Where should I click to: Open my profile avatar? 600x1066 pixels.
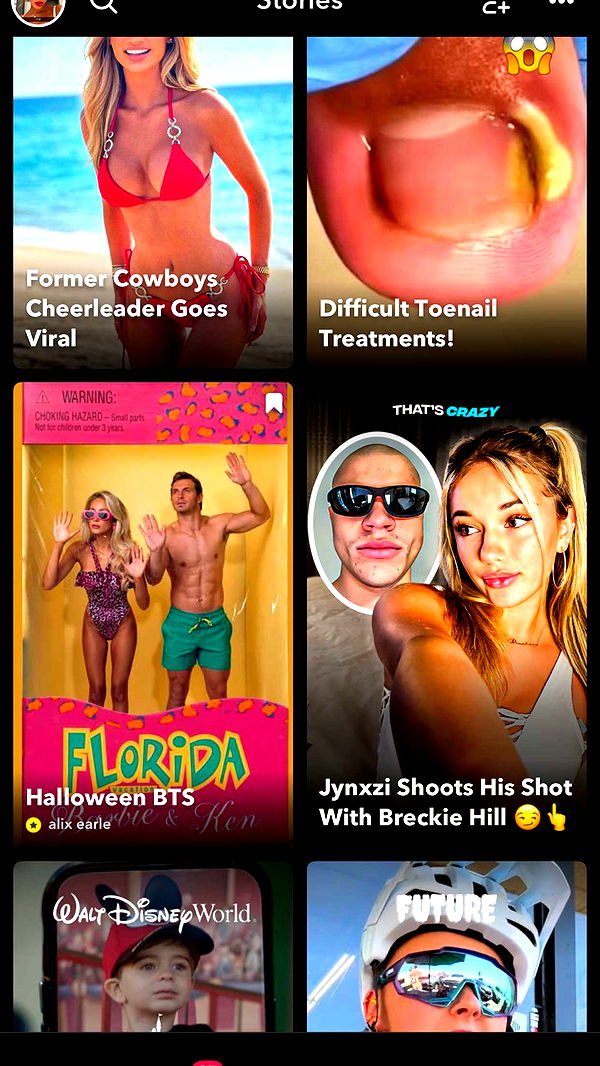(x=39, y=8)
